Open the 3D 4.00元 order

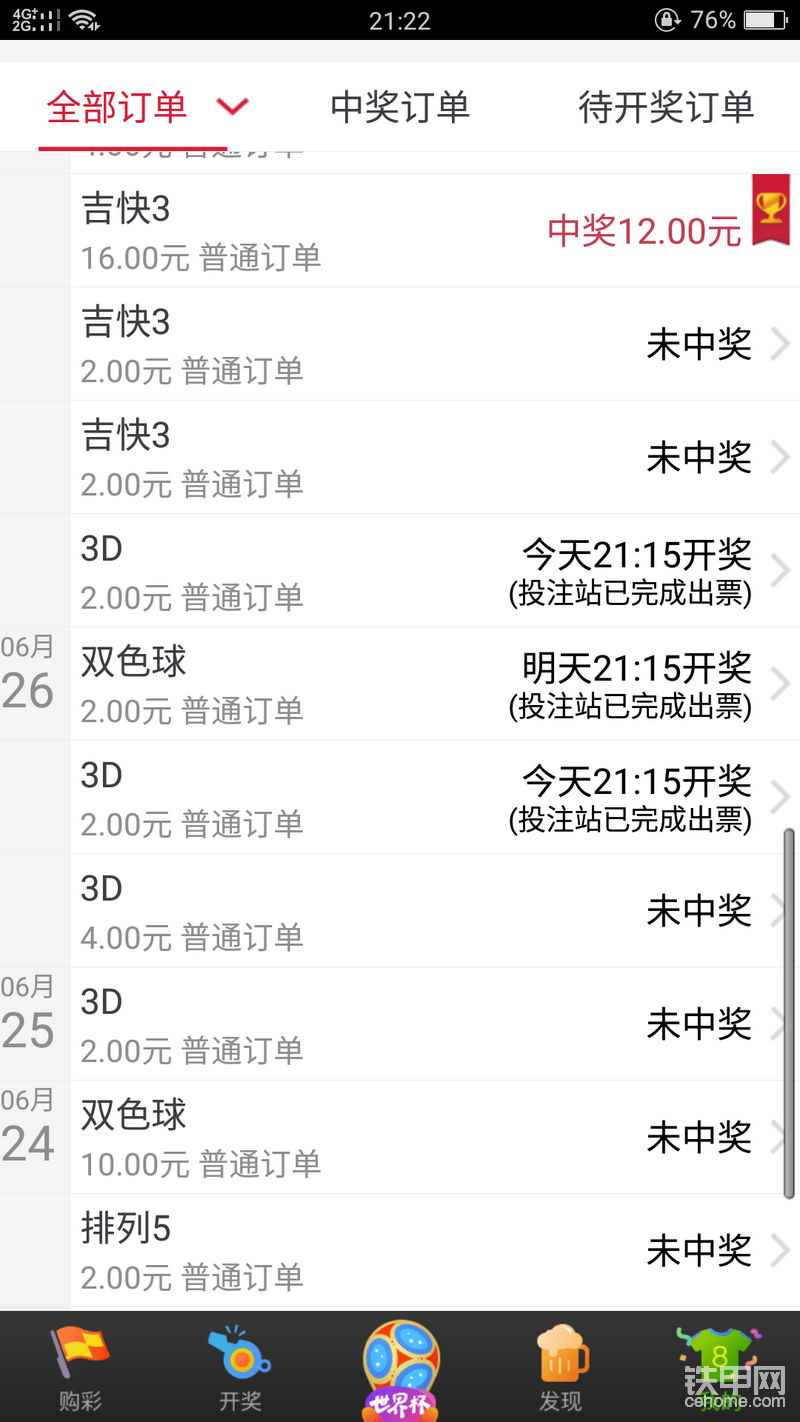pyautogui.click(x=435, y=910)
